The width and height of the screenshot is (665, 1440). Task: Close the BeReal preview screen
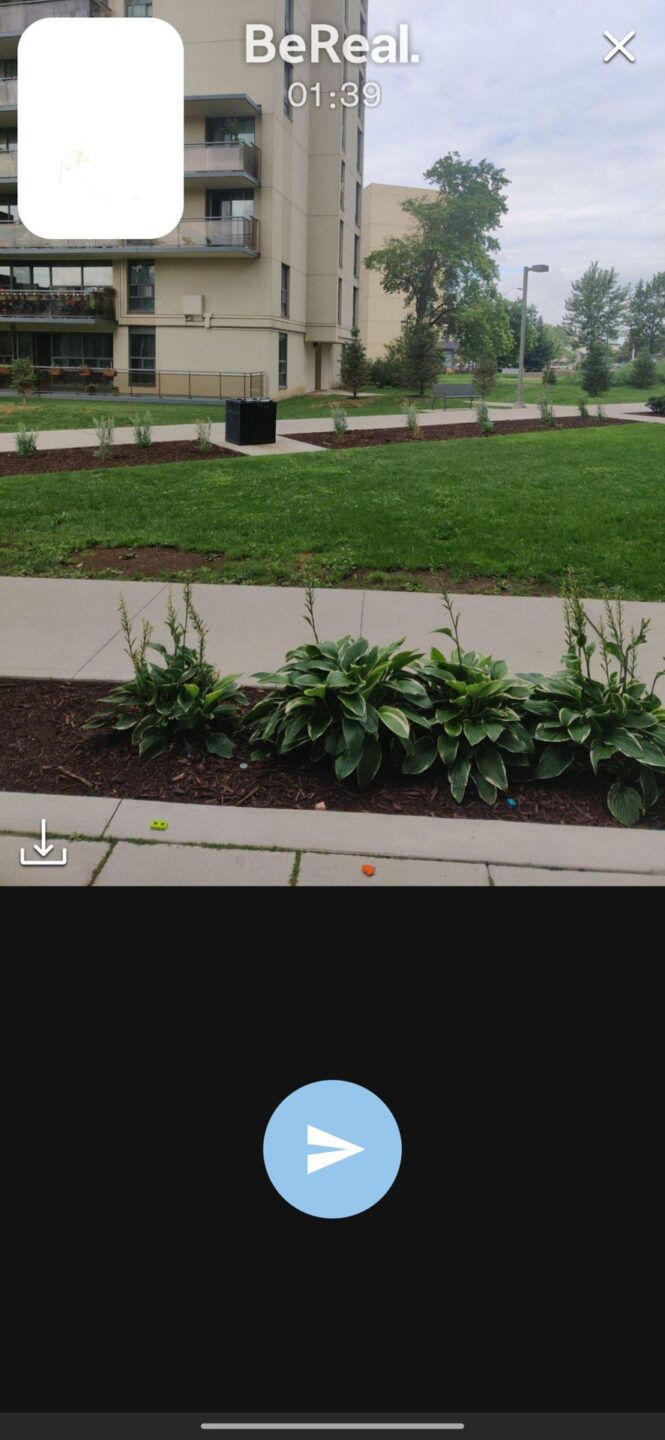(618, 46)
